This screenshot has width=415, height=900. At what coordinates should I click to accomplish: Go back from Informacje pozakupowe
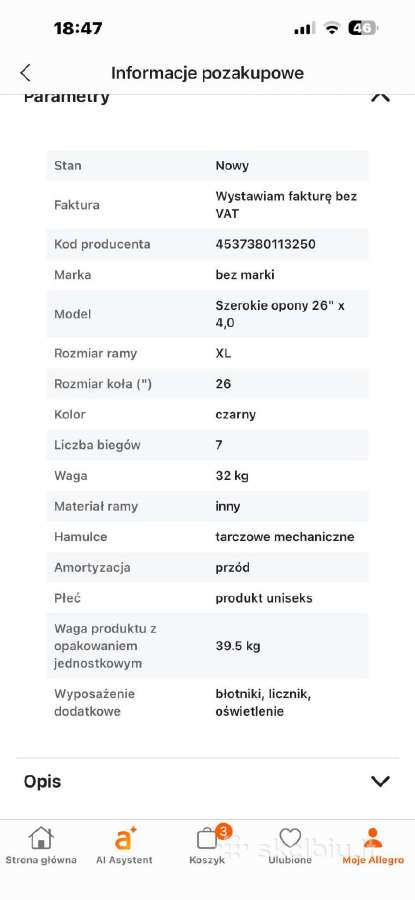click(x=25, y=73)
